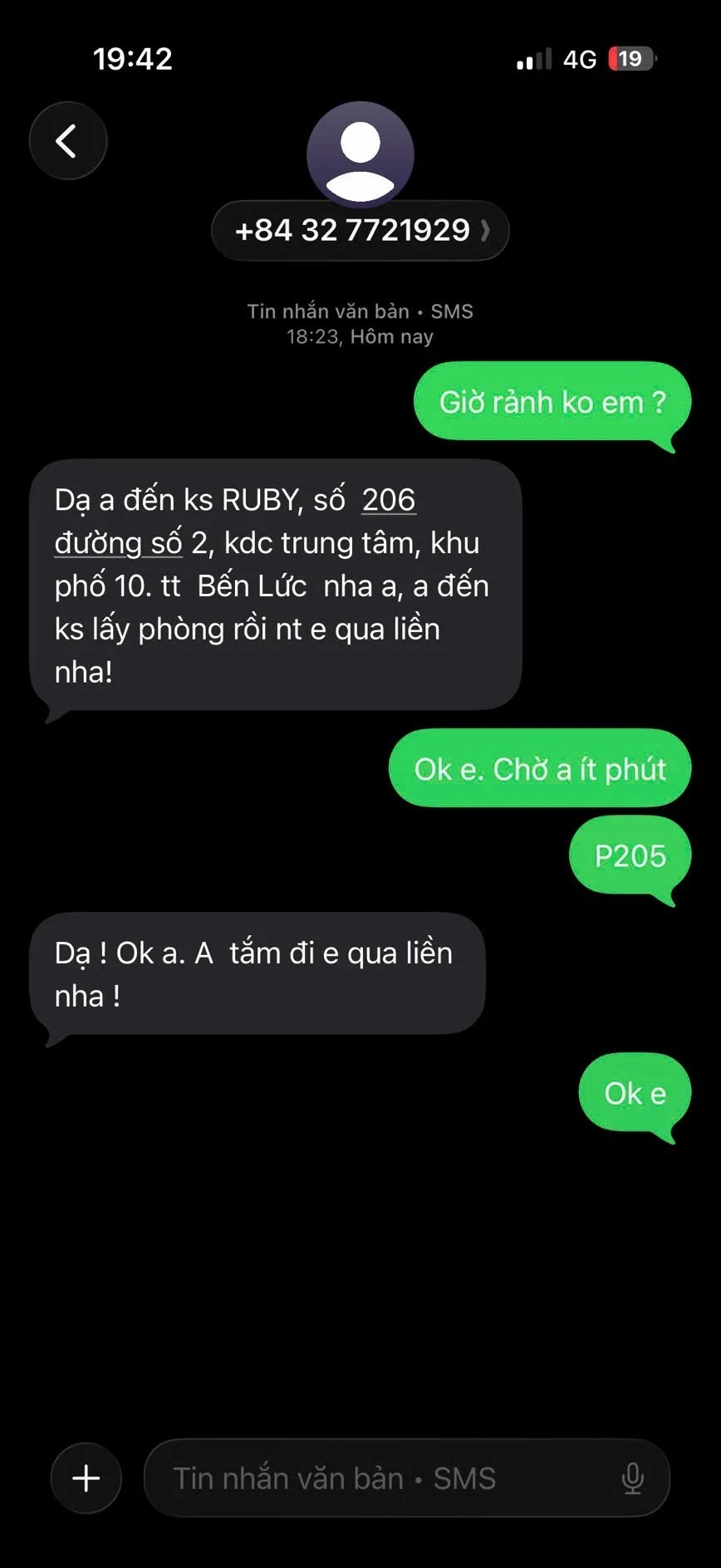Screen dimensions: 721x1568
Task: Start voice dictation with the microphone
Action: tap(632, 1478)
